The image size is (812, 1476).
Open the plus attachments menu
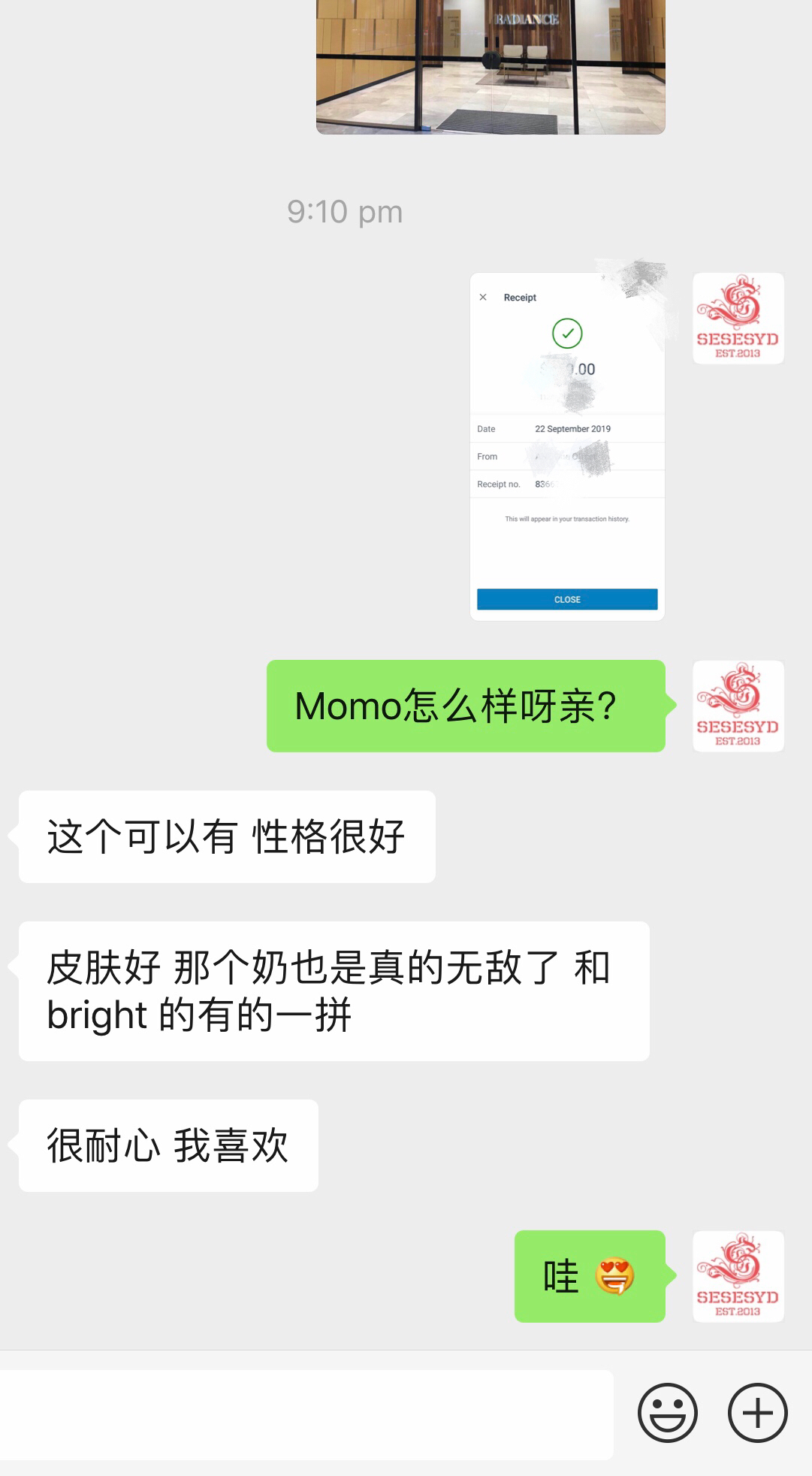(x=757, y=1413)
